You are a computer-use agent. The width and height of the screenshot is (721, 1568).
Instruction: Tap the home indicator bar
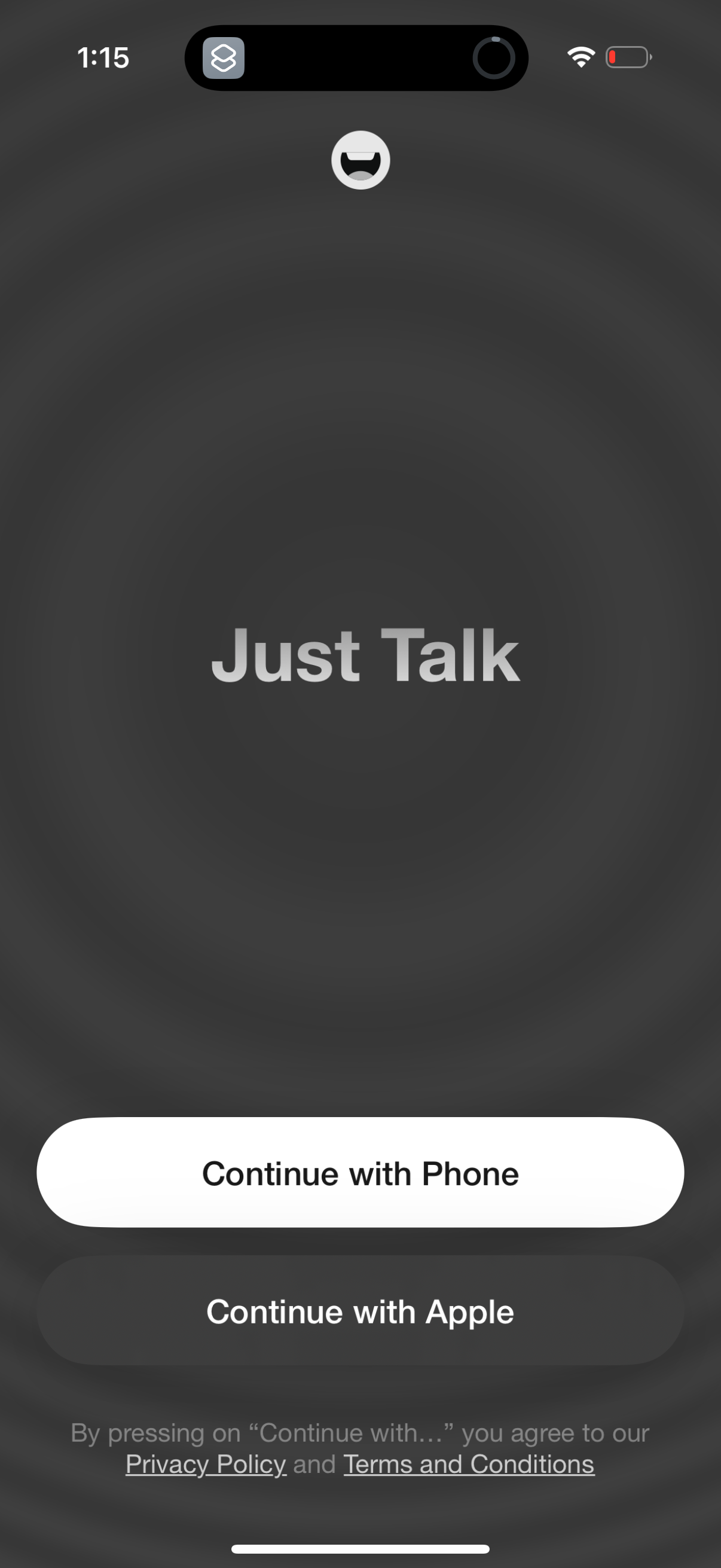[x=360, y=1549]
